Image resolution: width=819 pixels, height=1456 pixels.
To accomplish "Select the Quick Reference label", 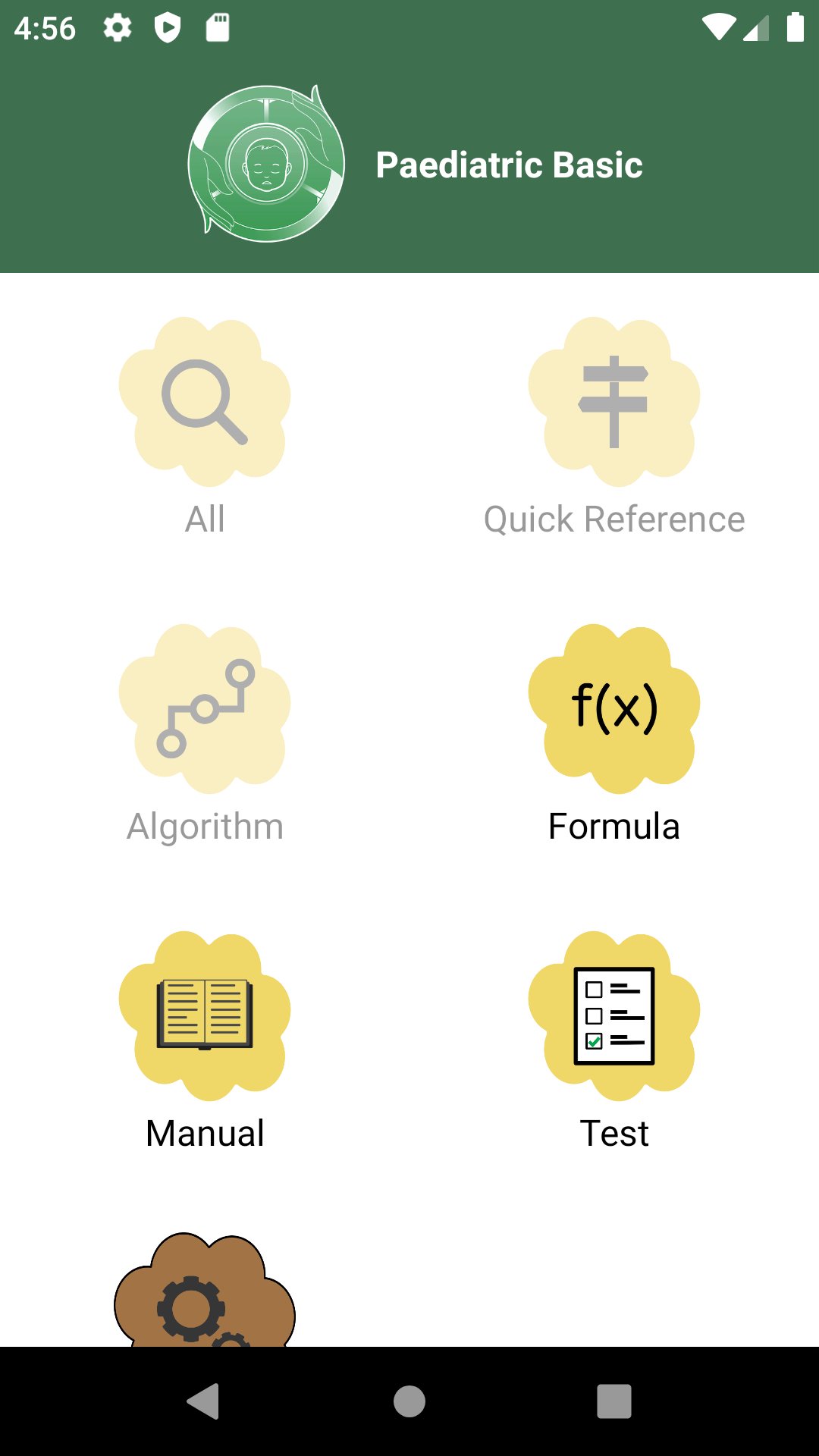I will point(614,519).
